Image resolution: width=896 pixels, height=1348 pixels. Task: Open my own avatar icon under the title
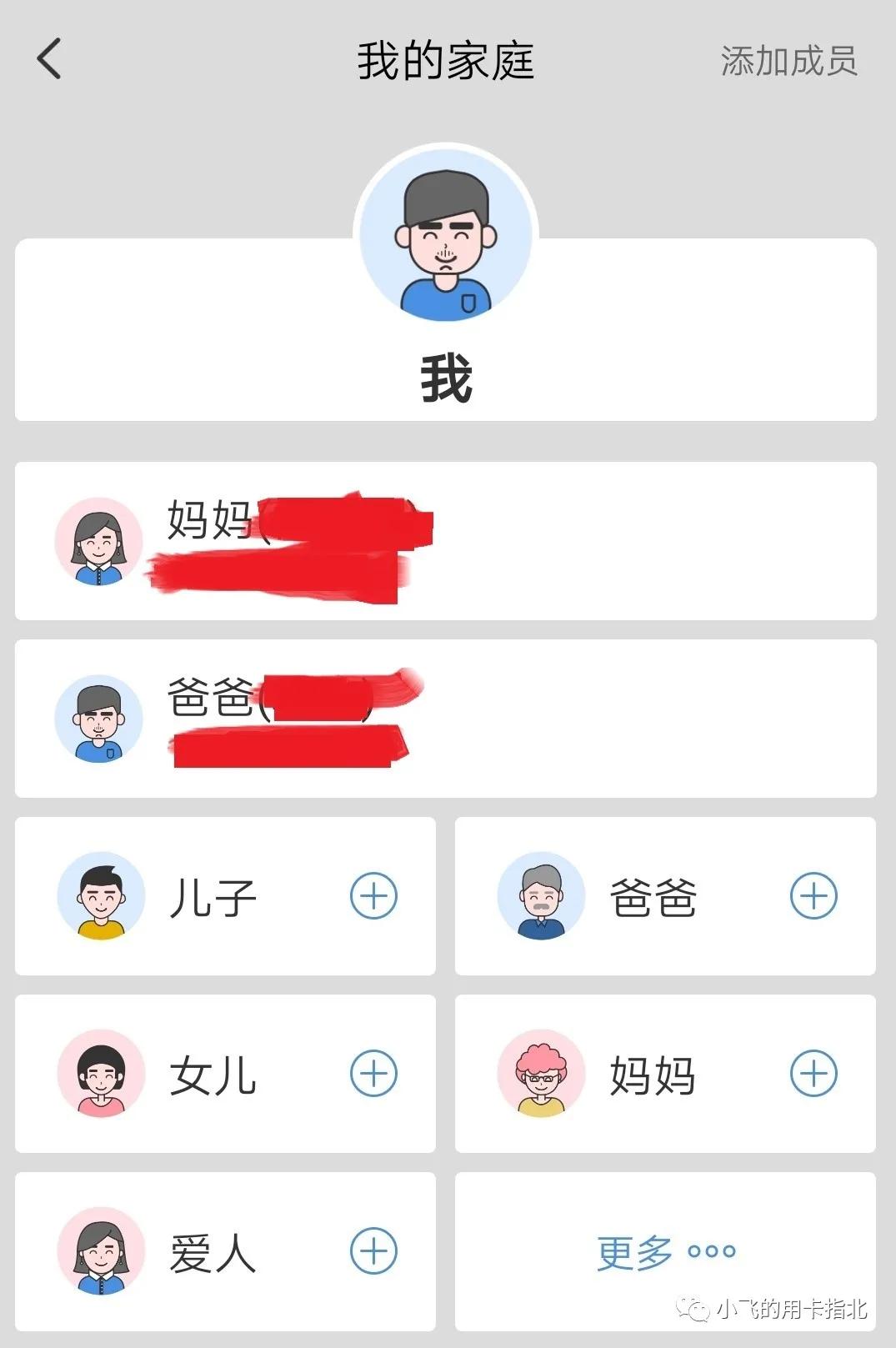click(448, 233)
